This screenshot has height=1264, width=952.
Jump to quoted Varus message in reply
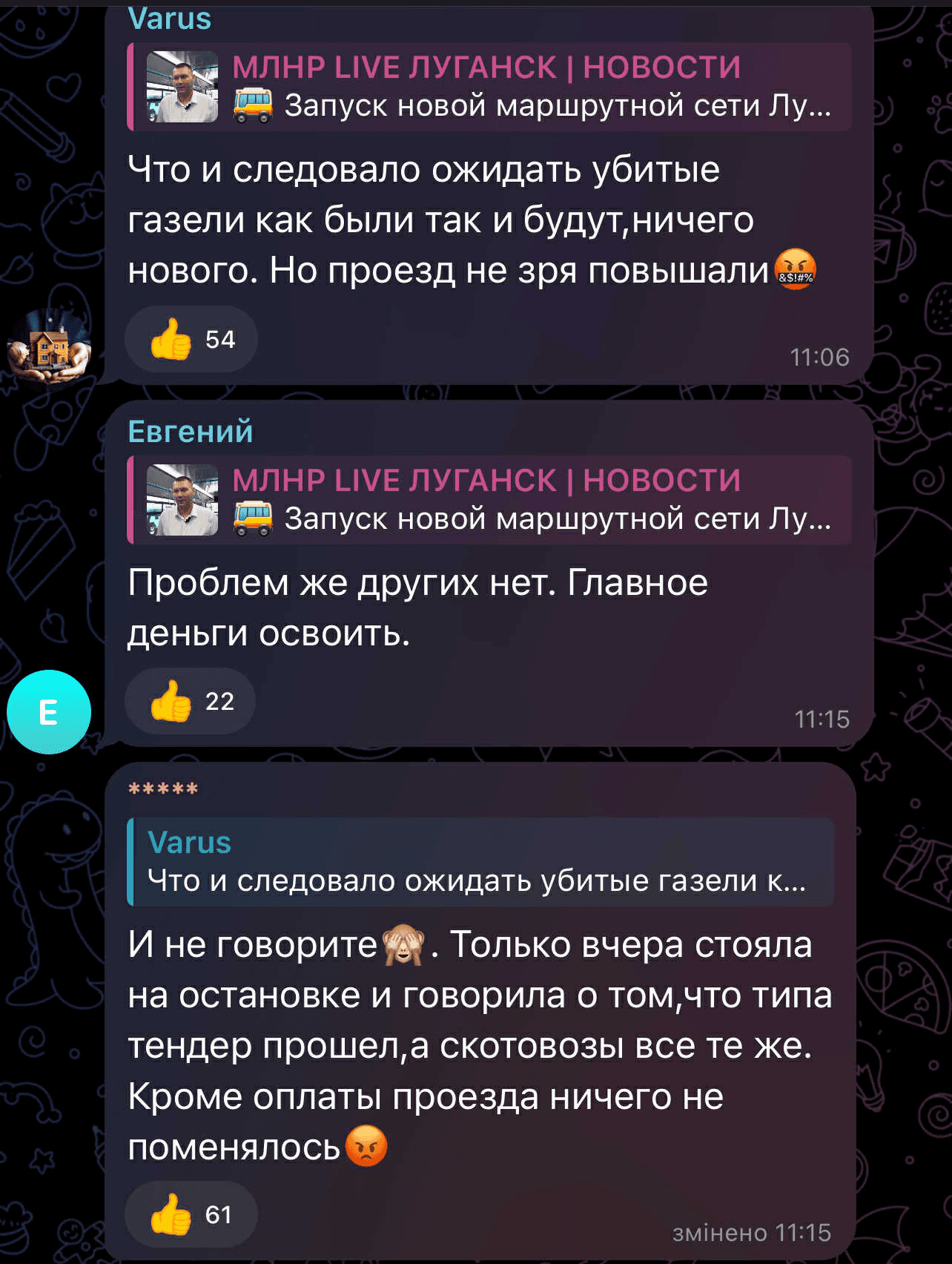click(x=480, y=862)
